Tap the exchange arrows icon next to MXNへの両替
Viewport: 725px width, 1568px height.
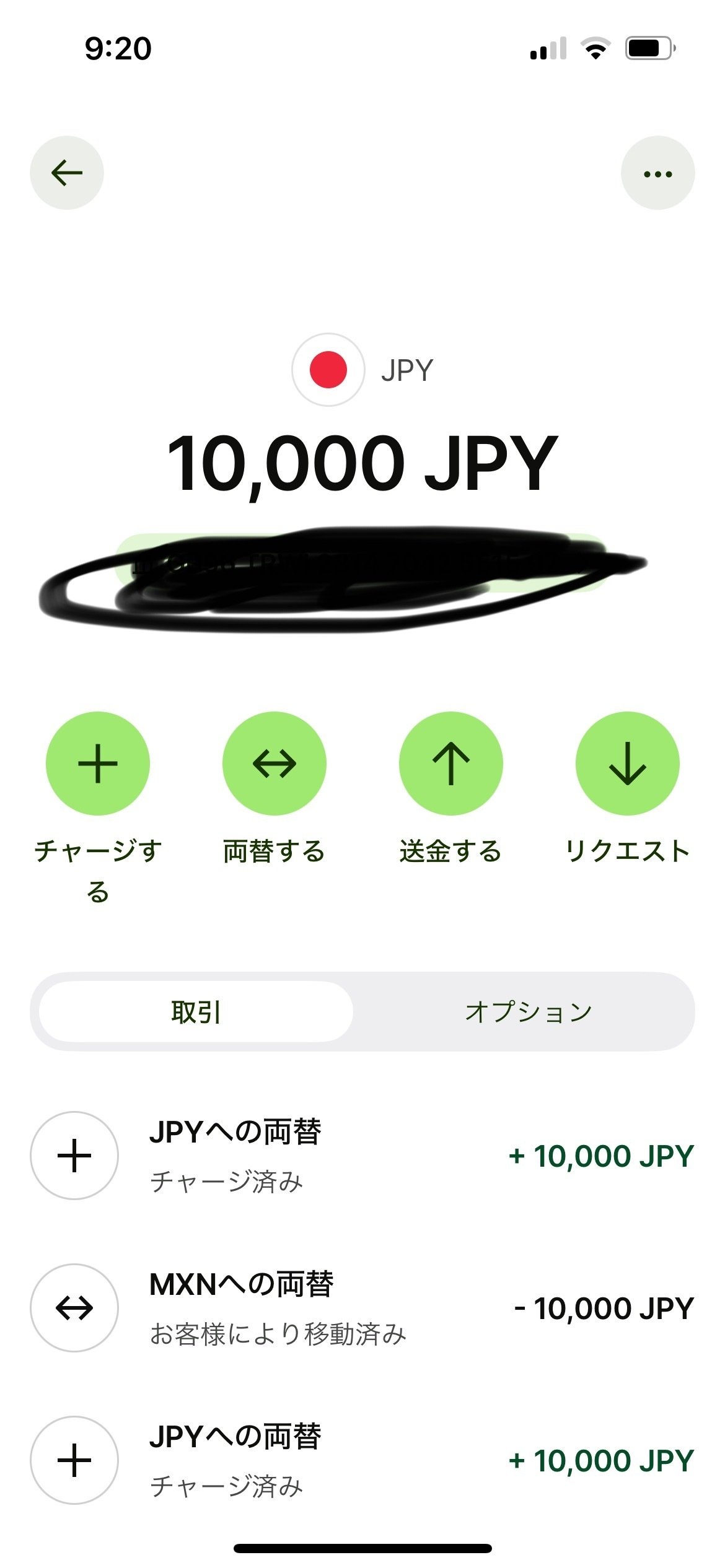[x=74, y=1308]
